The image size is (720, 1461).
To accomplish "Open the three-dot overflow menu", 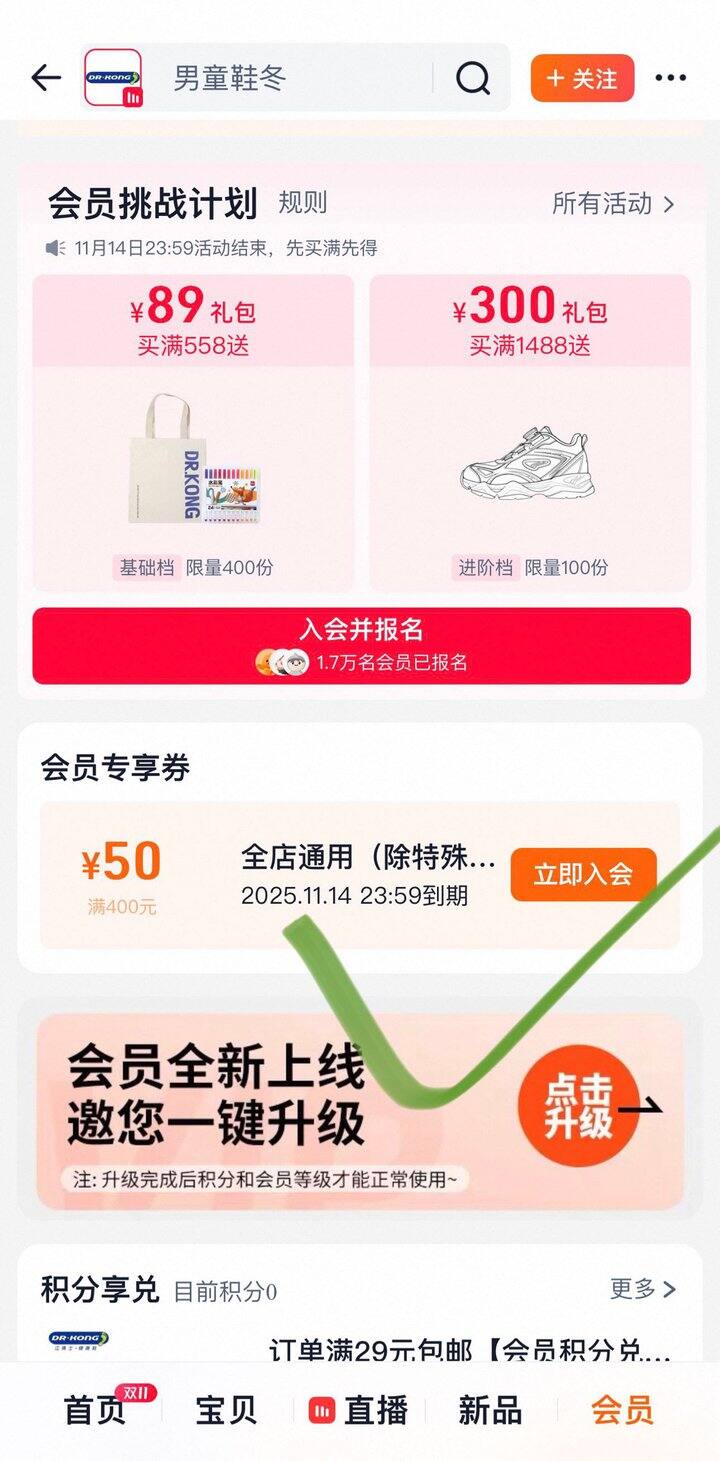I will tap(671, 78).
